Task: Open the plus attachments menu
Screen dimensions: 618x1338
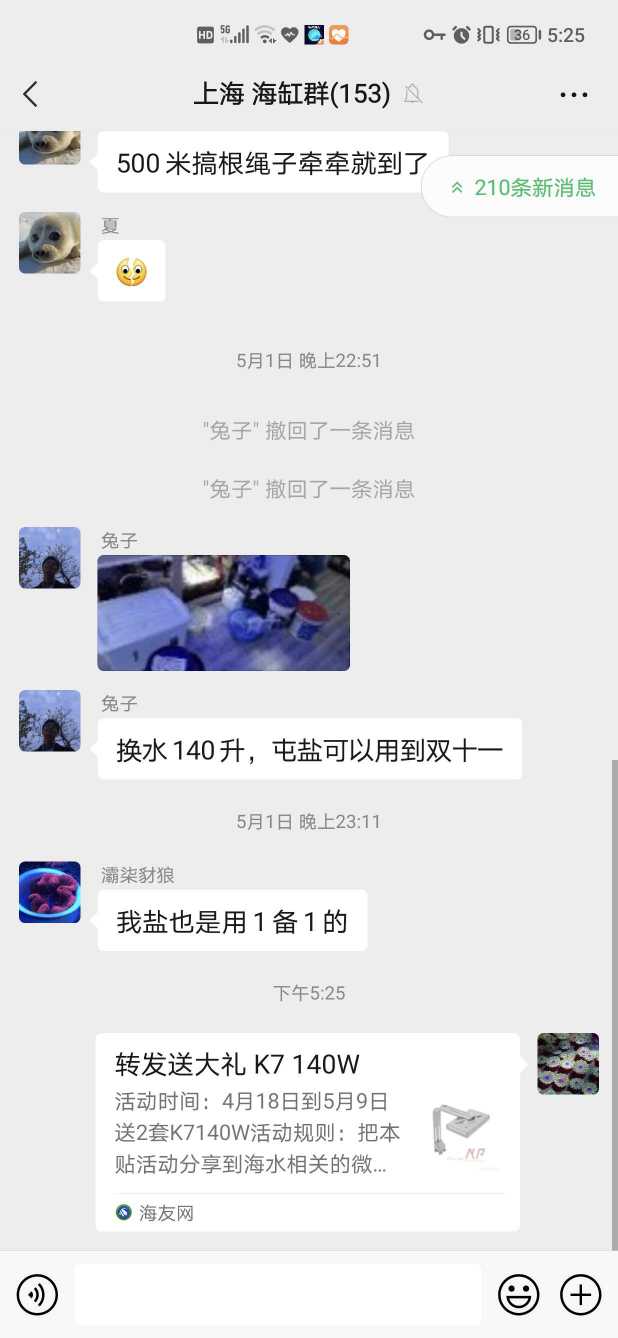Action: click(x=580, y=1295)
